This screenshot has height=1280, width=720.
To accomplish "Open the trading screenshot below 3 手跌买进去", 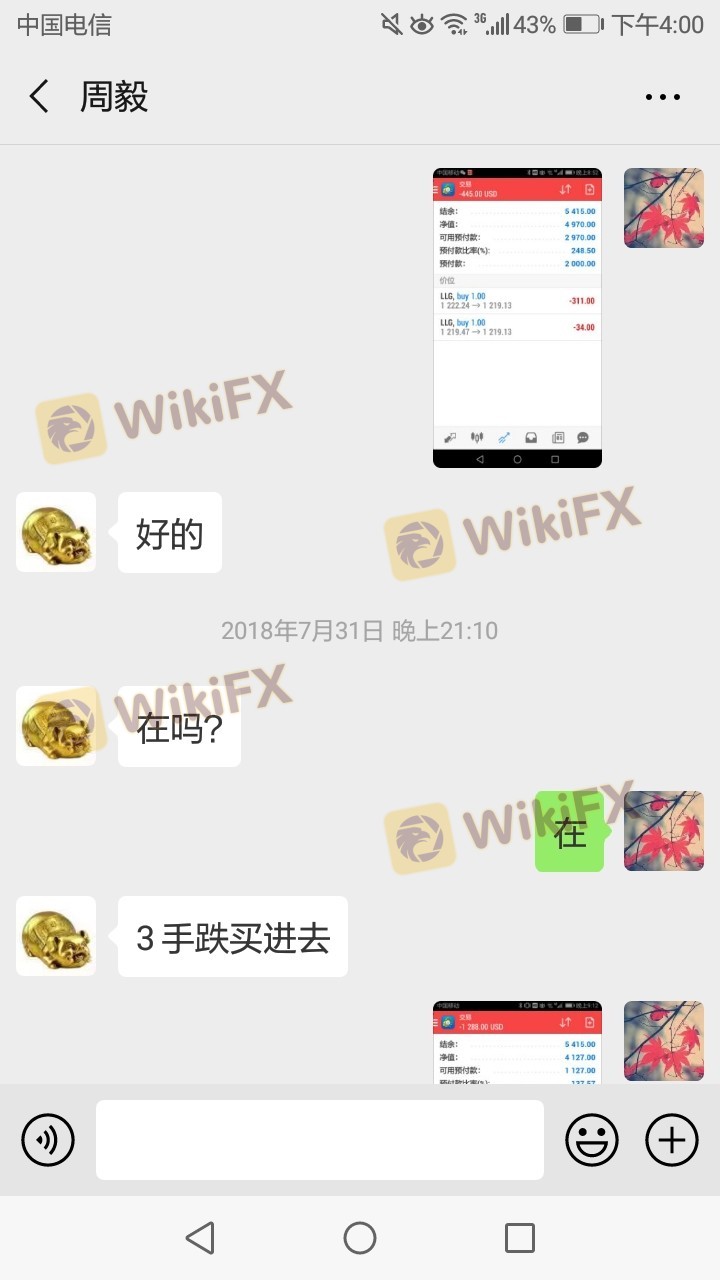I will [517, 1042].
